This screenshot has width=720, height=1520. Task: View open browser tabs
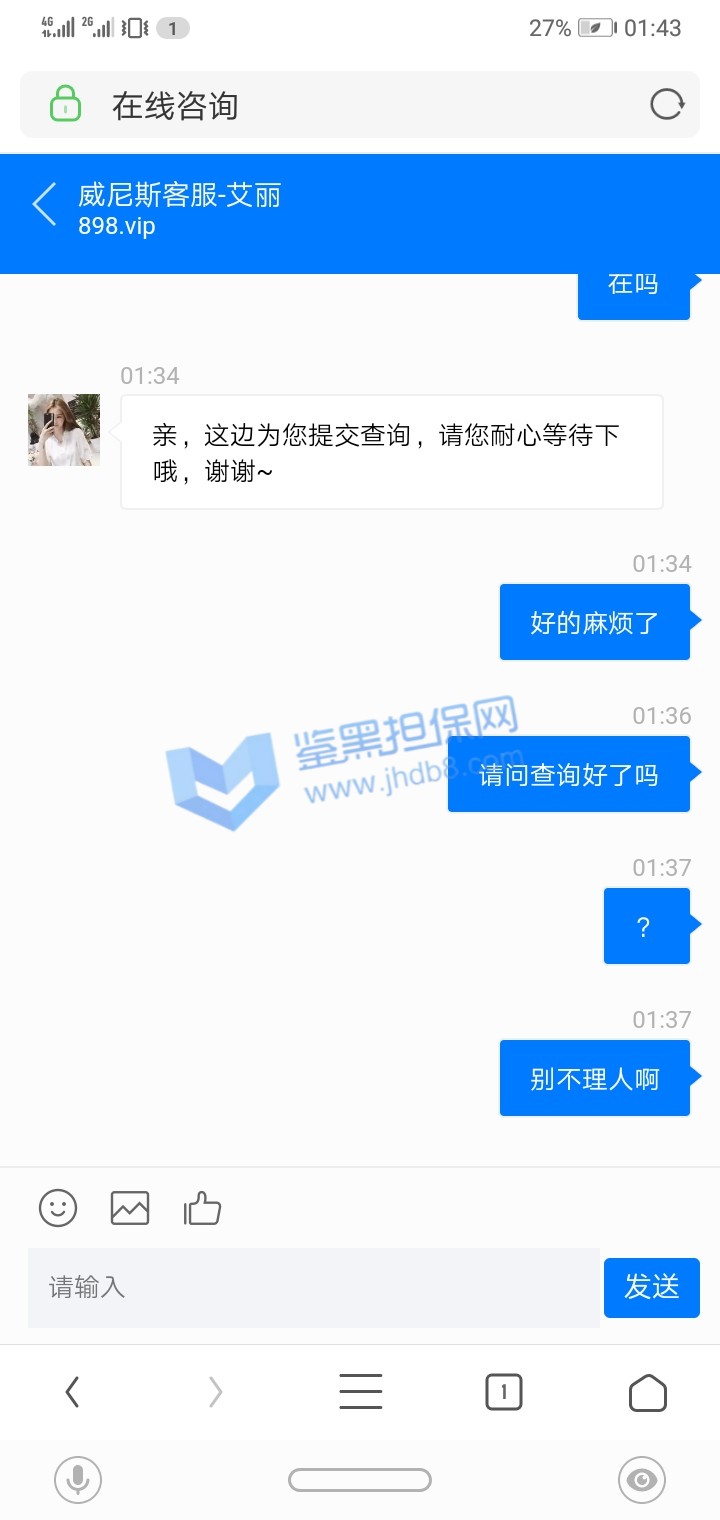(x=504, y=1392)
